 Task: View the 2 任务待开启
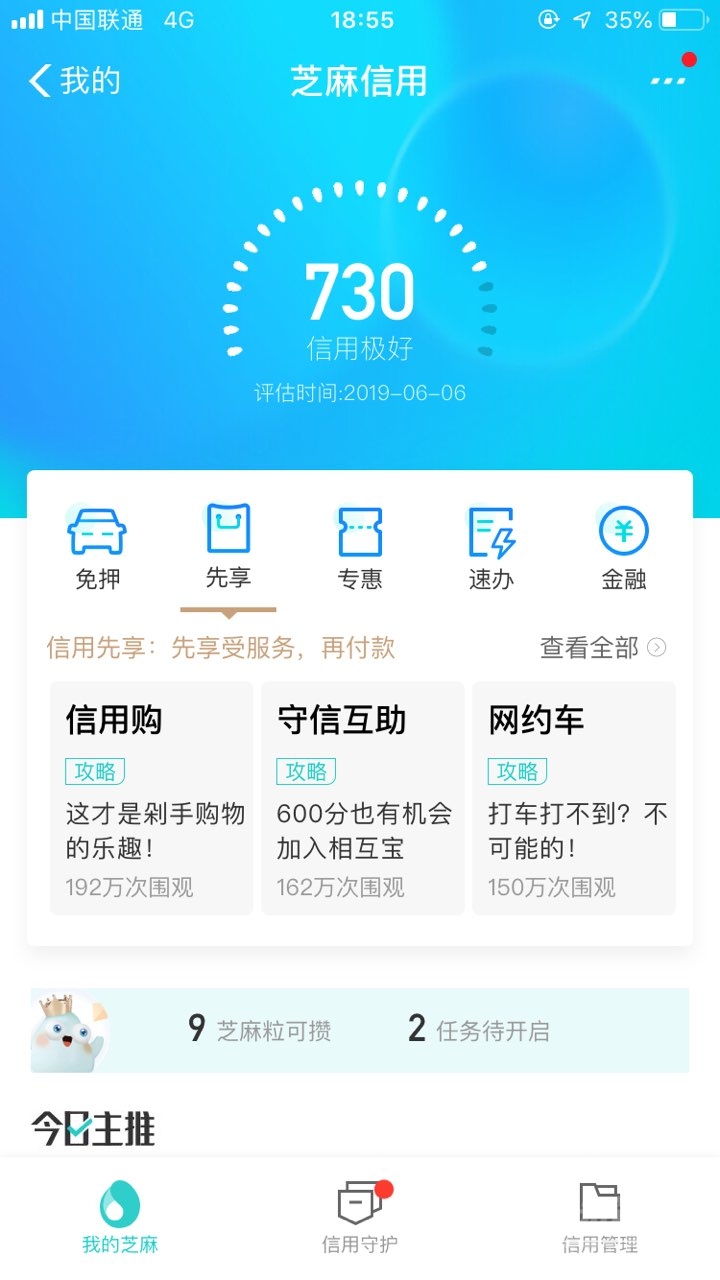[x=479, y=1030]
